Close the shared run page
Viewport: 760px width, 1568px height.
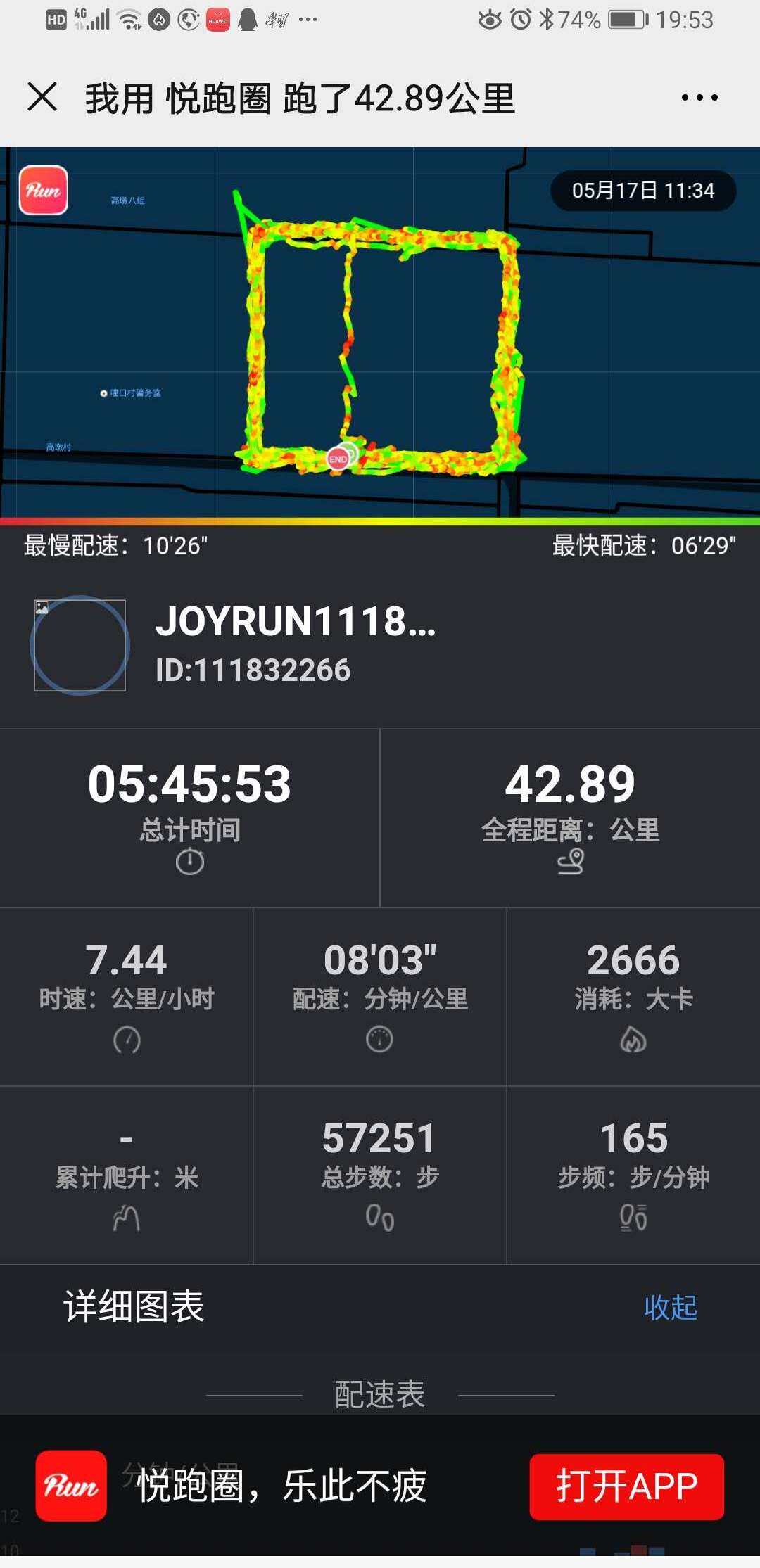[x=42, y=97]
